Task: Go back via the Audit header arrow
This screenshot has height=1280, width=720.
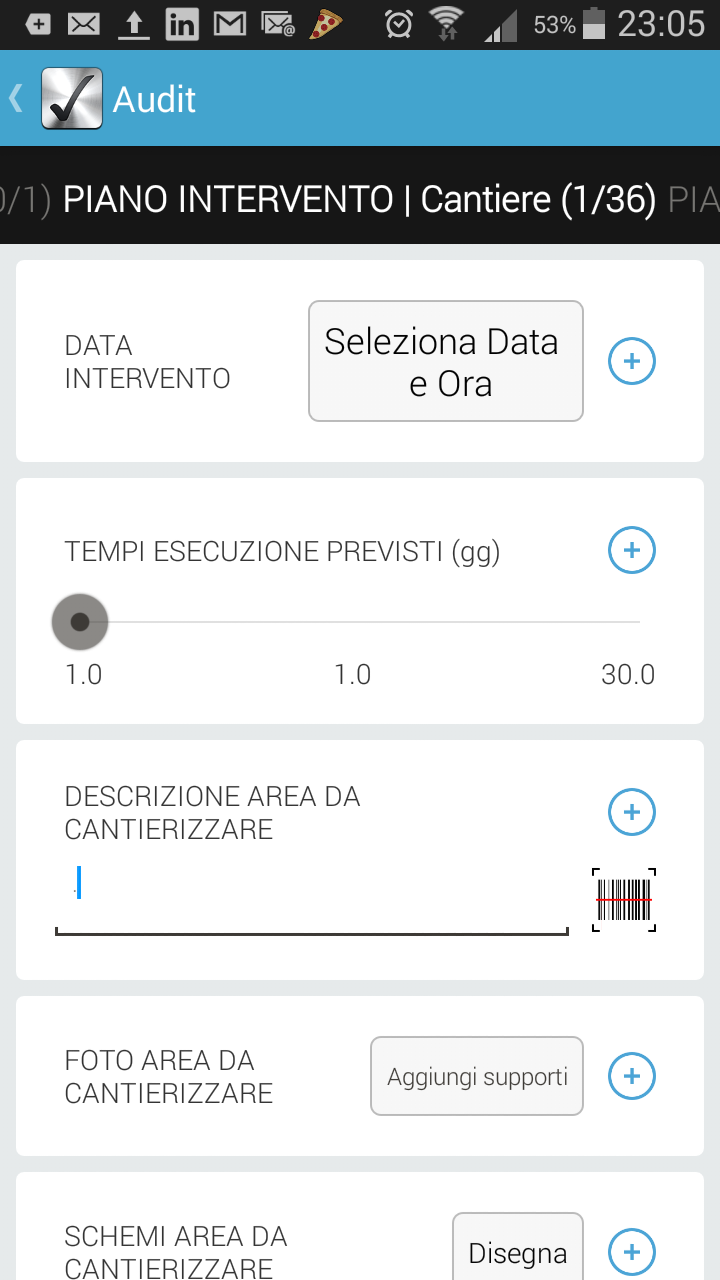Action: tap(16, 98)
